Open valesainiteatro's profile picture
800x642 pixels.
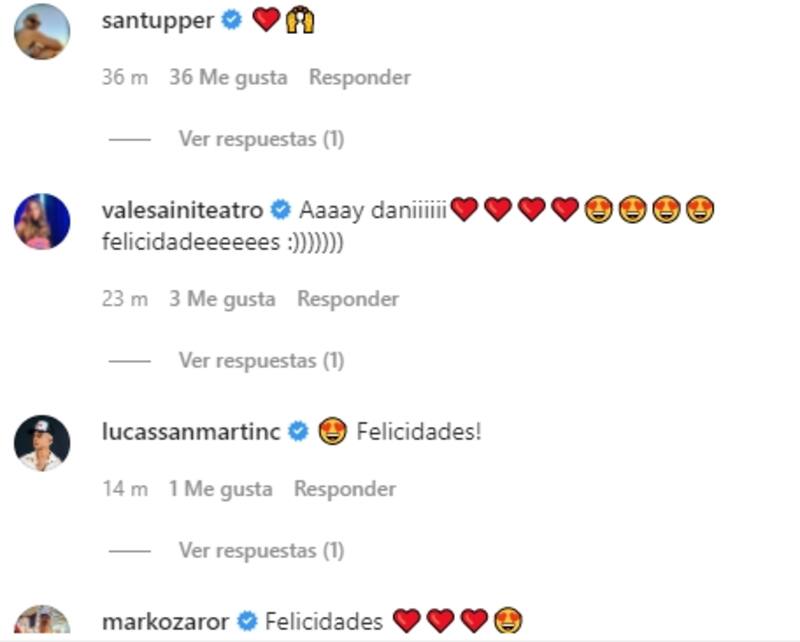click(42, 221)
